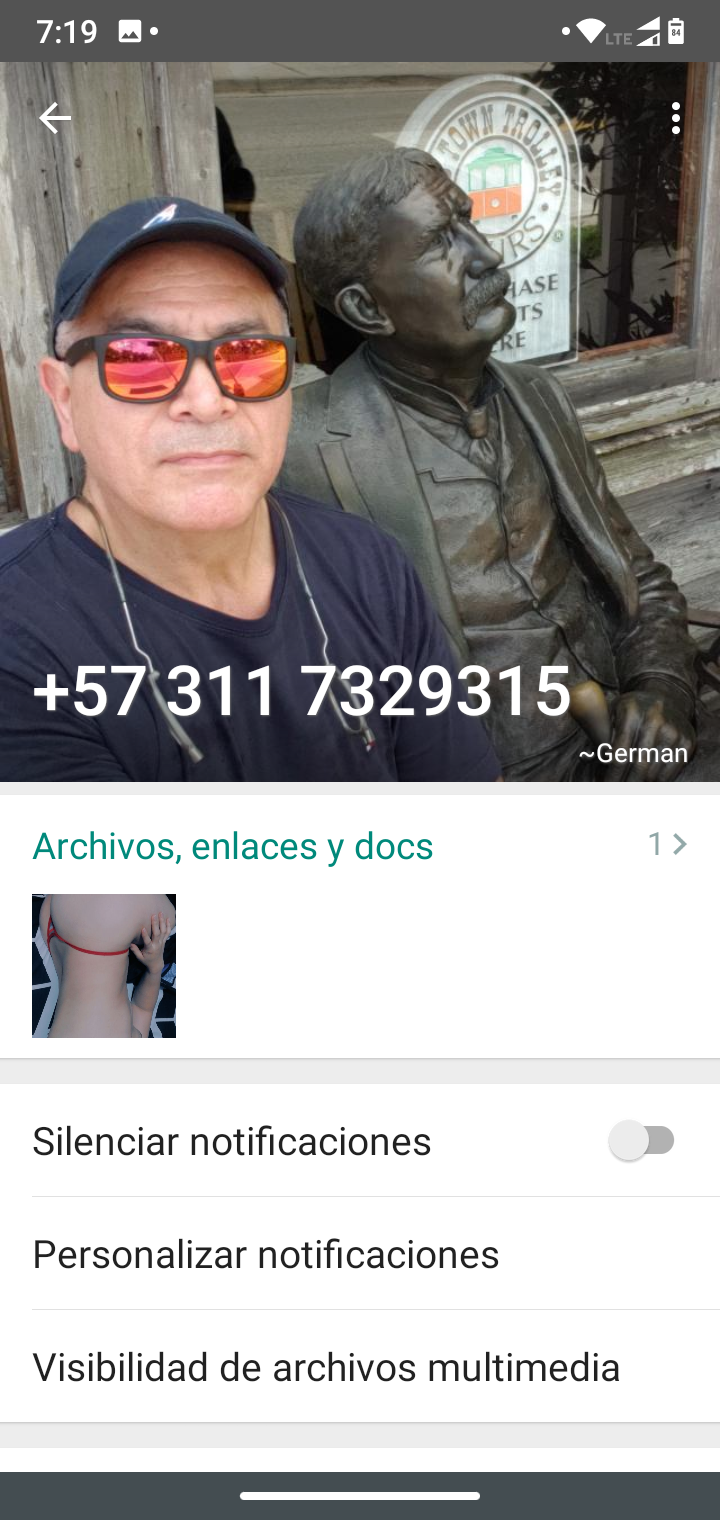The image size is (720, 1520).
Task: Go back using the arrow icon
Action: pyautogui.click(x=55, y=119)
